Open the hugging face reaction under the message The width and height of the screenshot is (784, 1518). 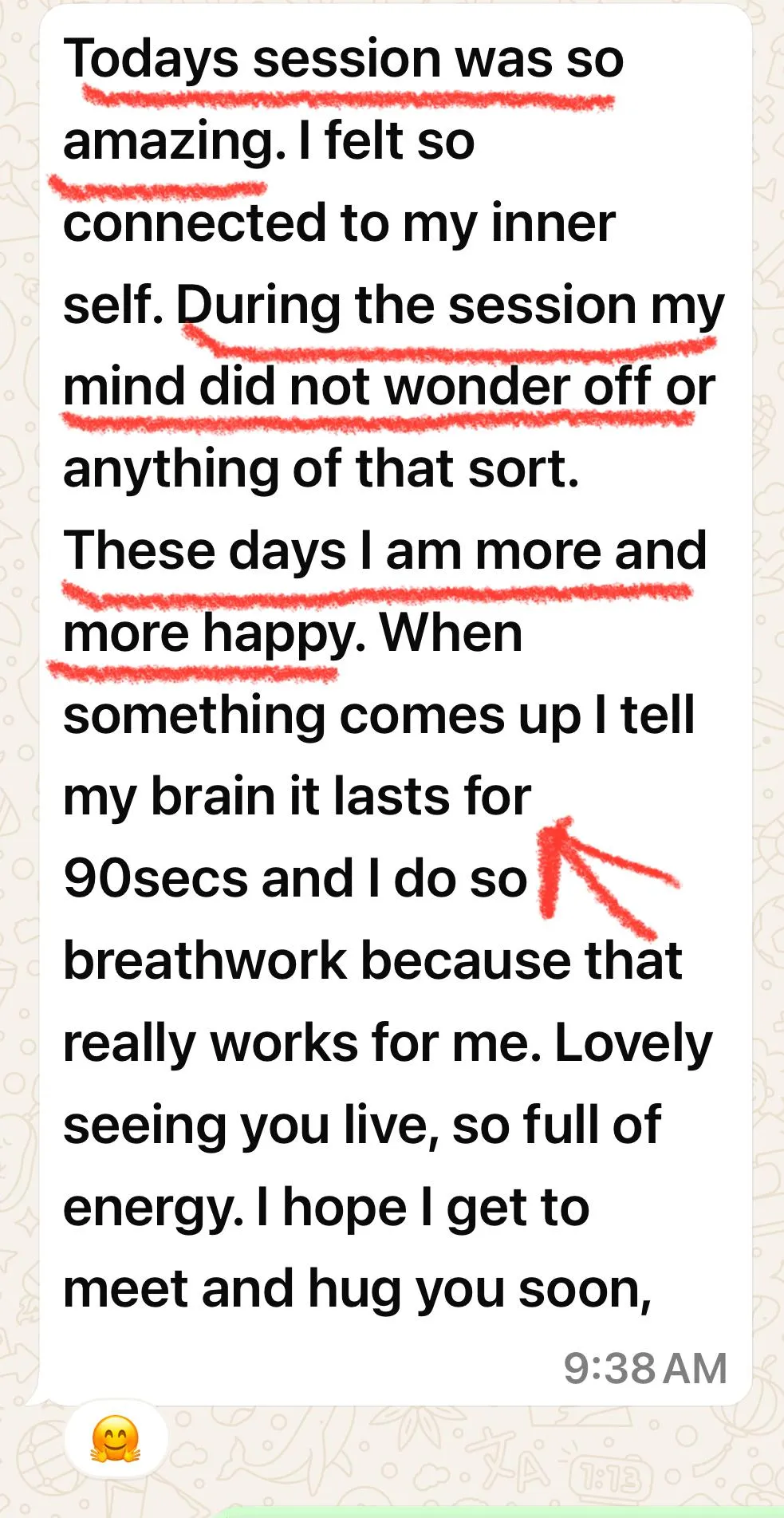coord(116,1439)
